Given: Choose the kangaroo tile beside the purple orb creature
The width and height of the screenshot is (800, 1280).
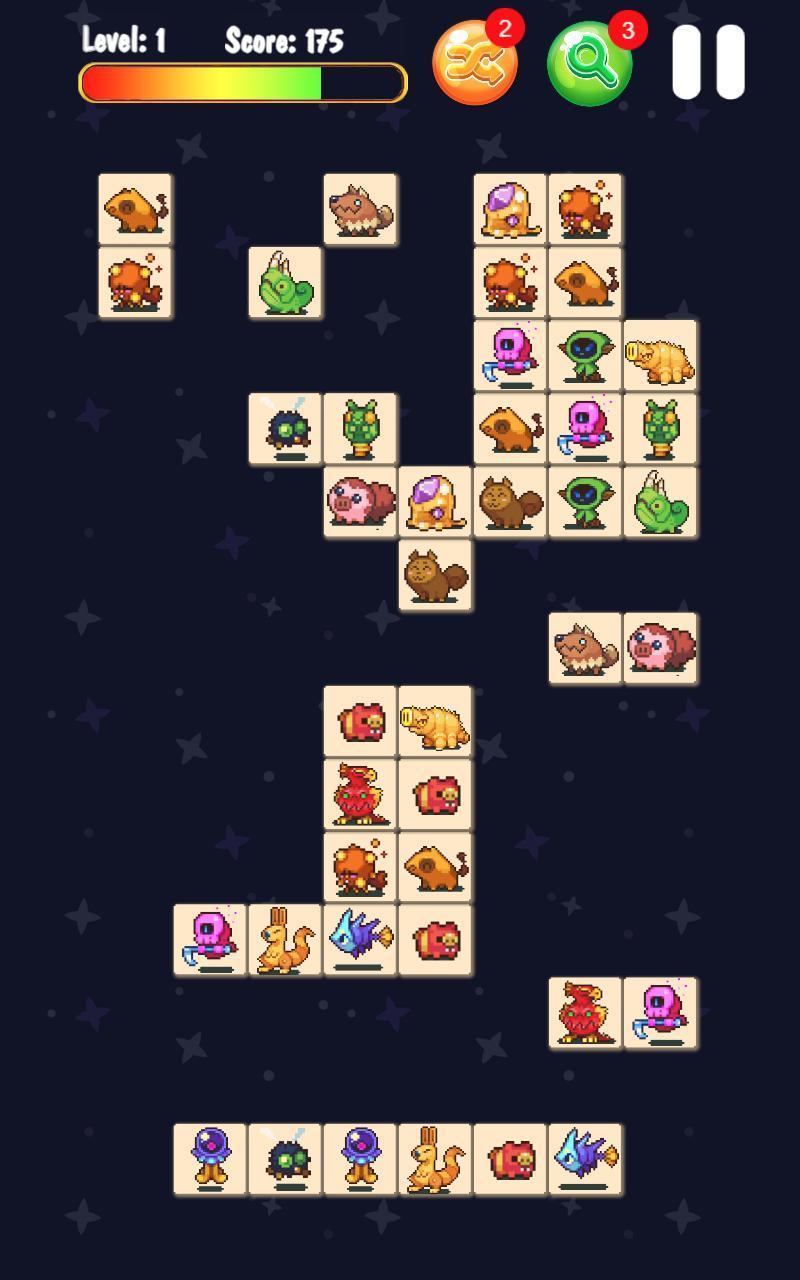Looking at the screenshot, I should pyautogui.click(x=435, y=1159).
